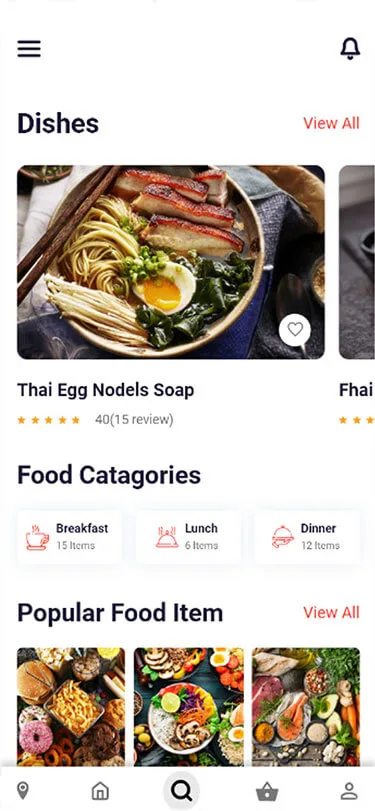The image size is (375, 811).
Task: Open the shopping basket tab
Action: (x=267, y=791)
